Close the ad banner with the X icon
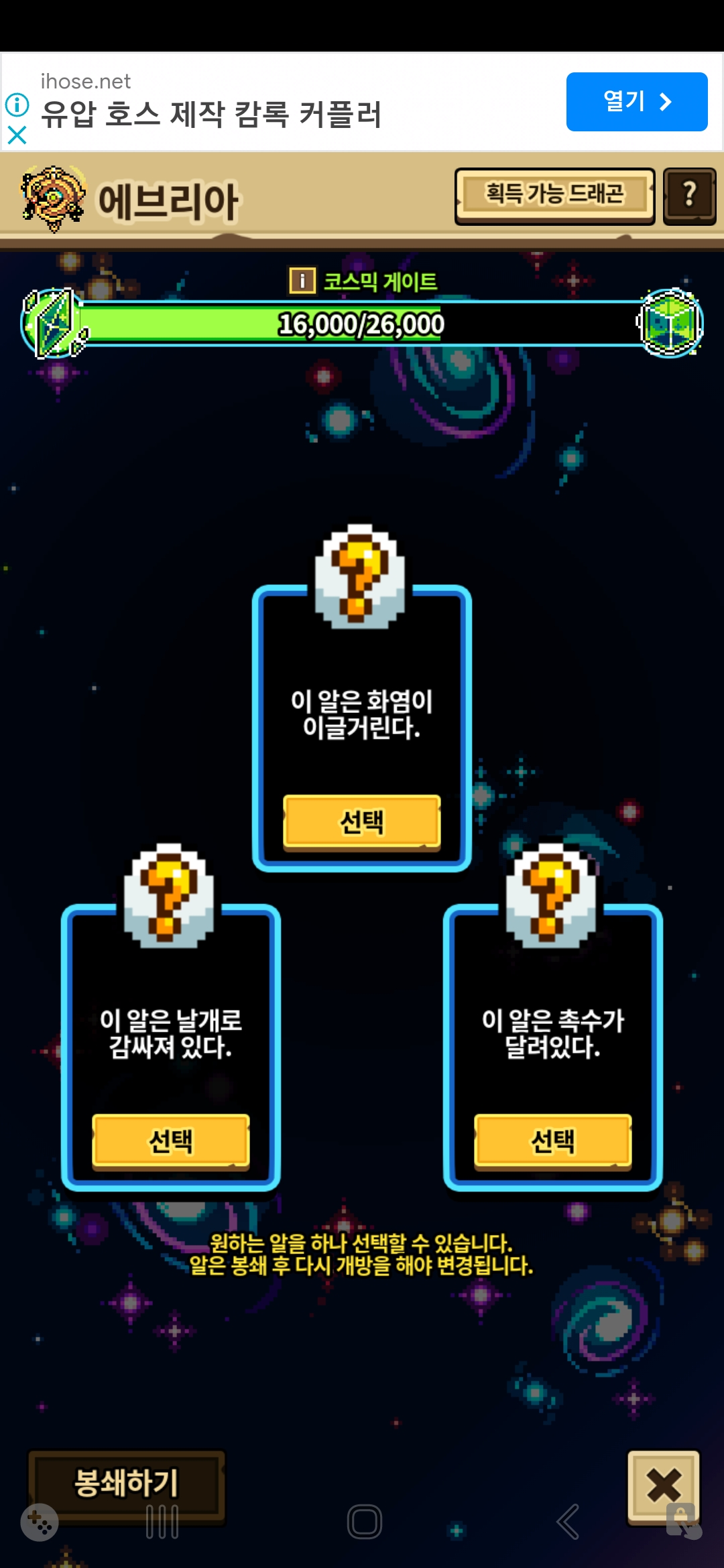The width and height of the screenshot is (724, 1568). 17,136
